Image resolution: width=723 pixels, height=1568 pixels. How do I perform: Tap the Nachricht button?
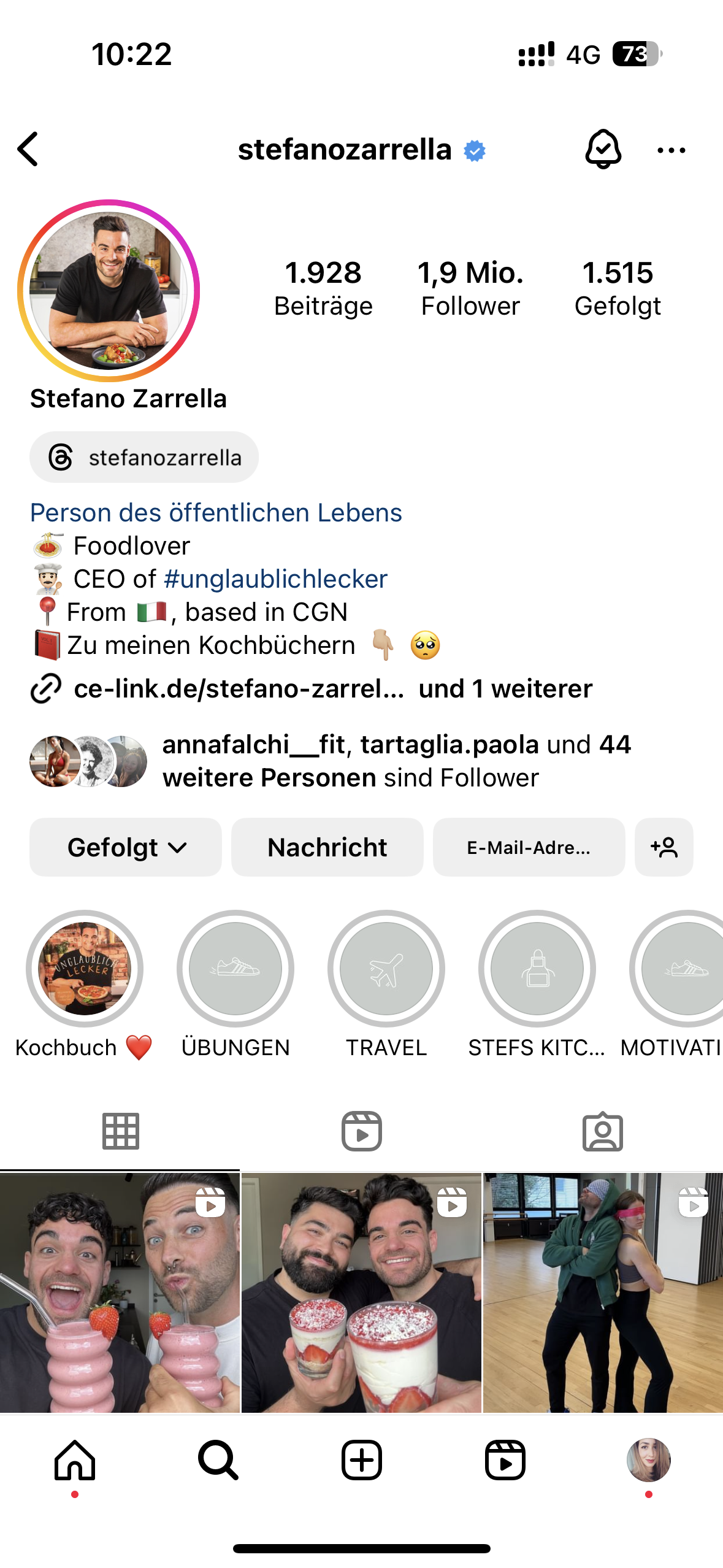(327, 847)
